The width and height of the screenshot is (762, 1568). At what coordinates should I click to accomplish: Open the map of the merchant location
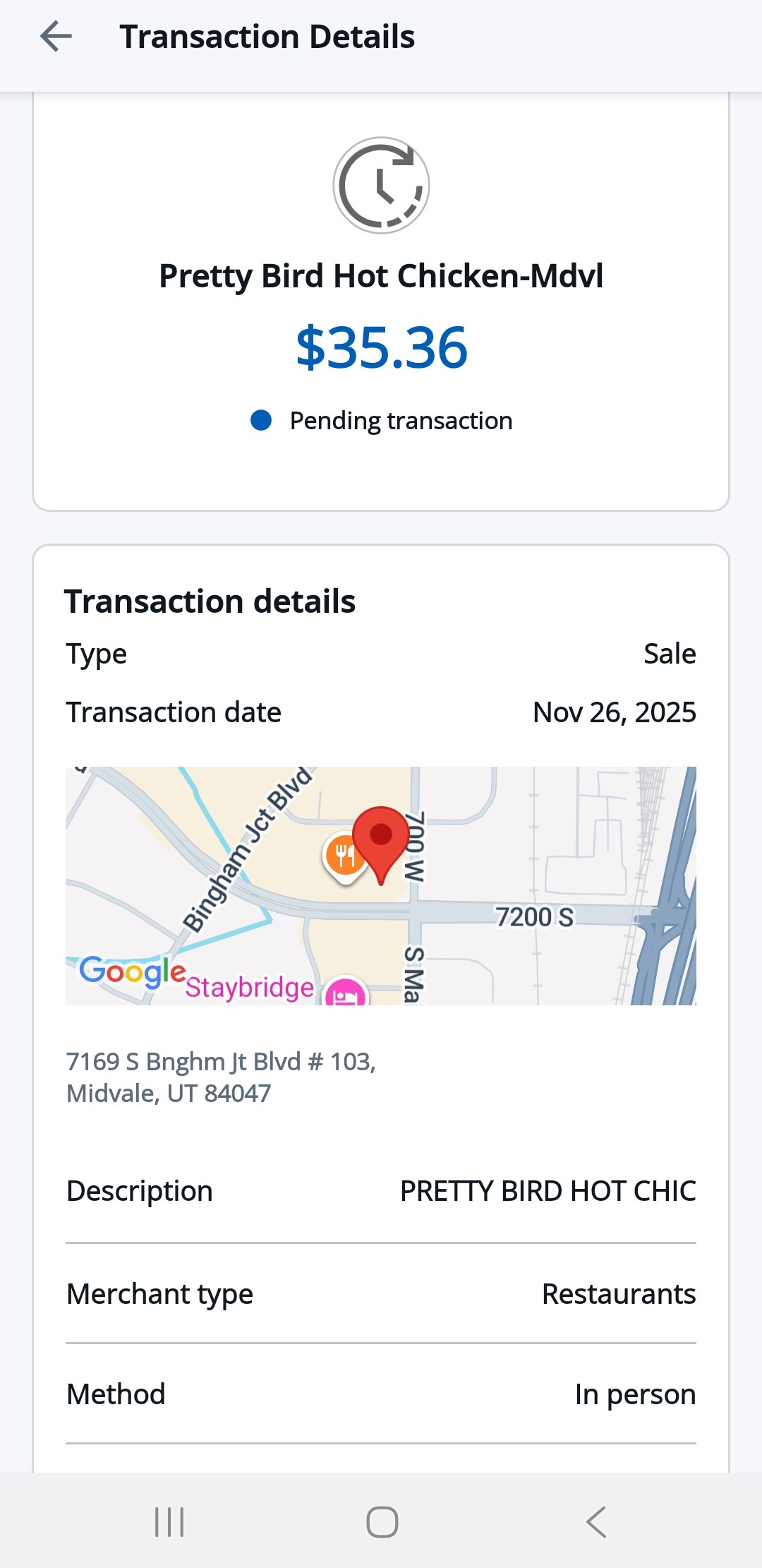(x=380, y=885)
